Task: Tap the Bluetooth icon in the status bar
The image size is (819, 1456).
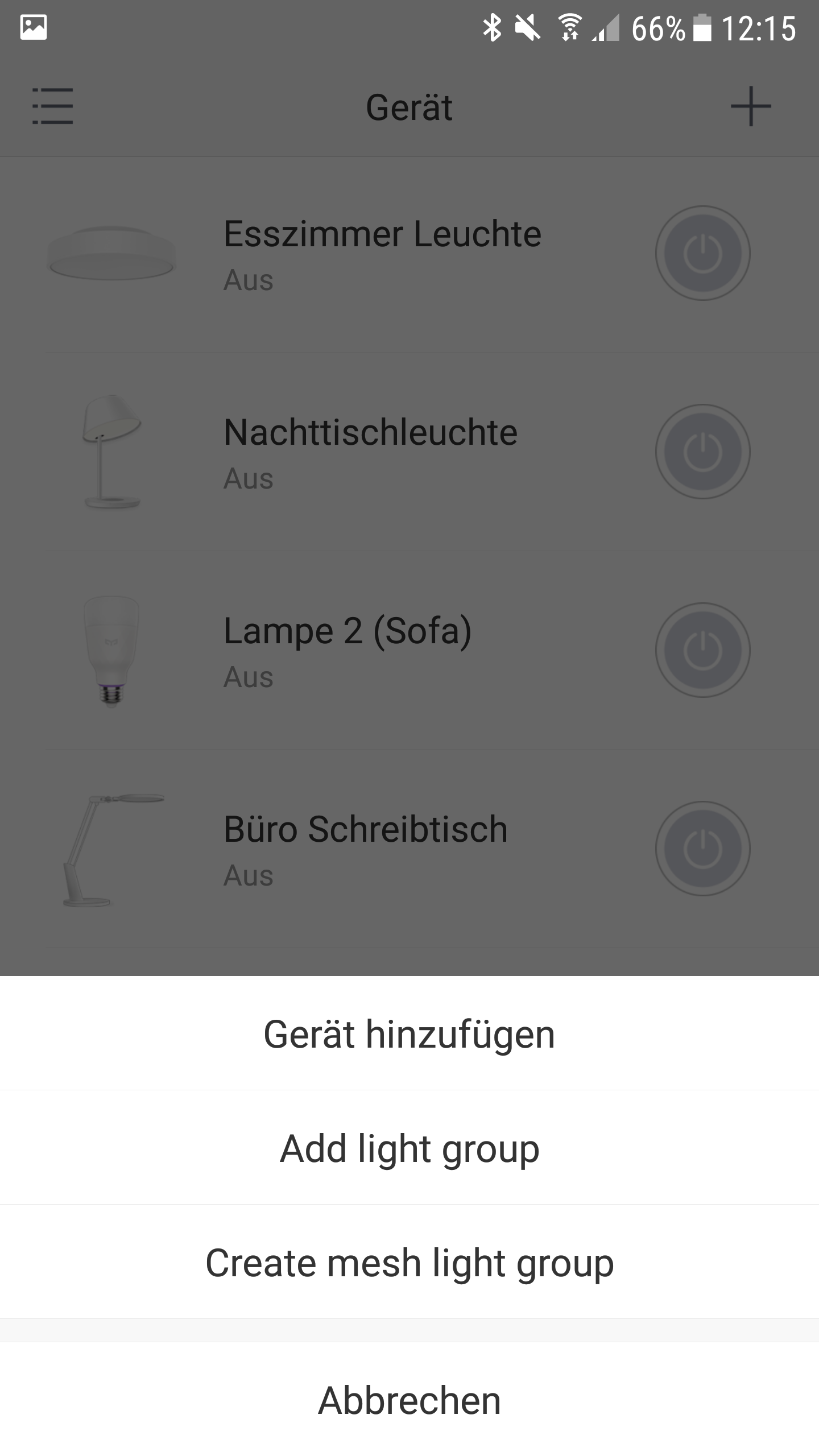Action: click(x=494, y=27)
